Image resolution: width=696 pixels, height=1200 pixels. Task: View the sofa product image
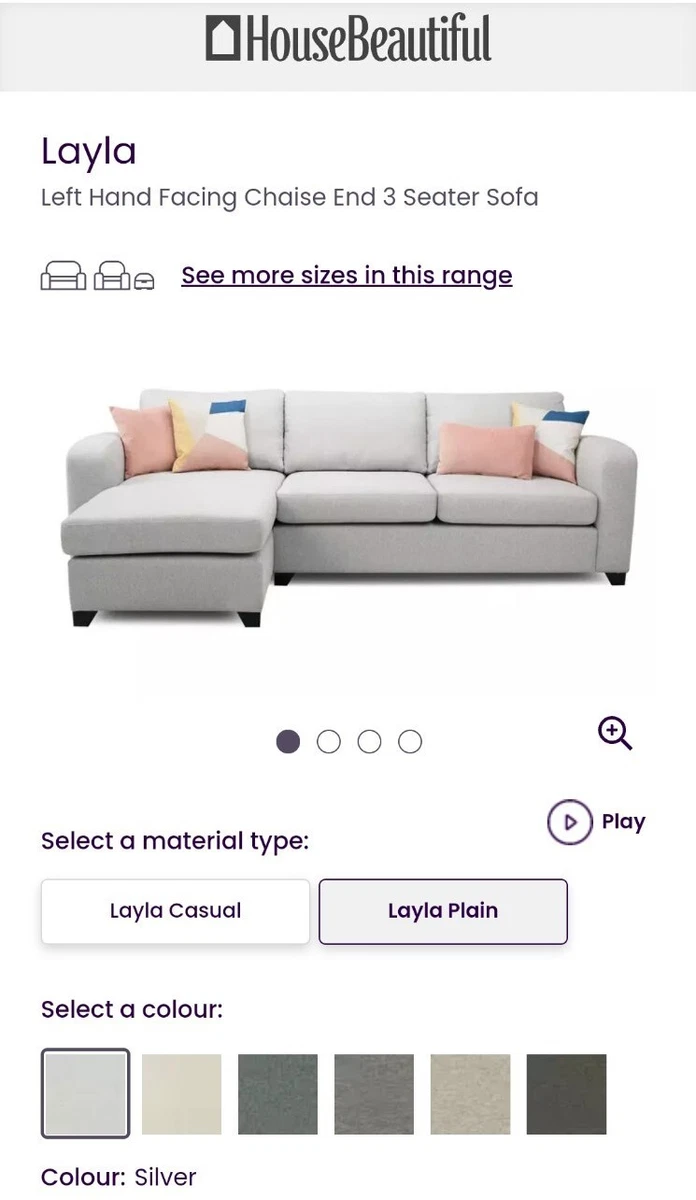(349, 507)
